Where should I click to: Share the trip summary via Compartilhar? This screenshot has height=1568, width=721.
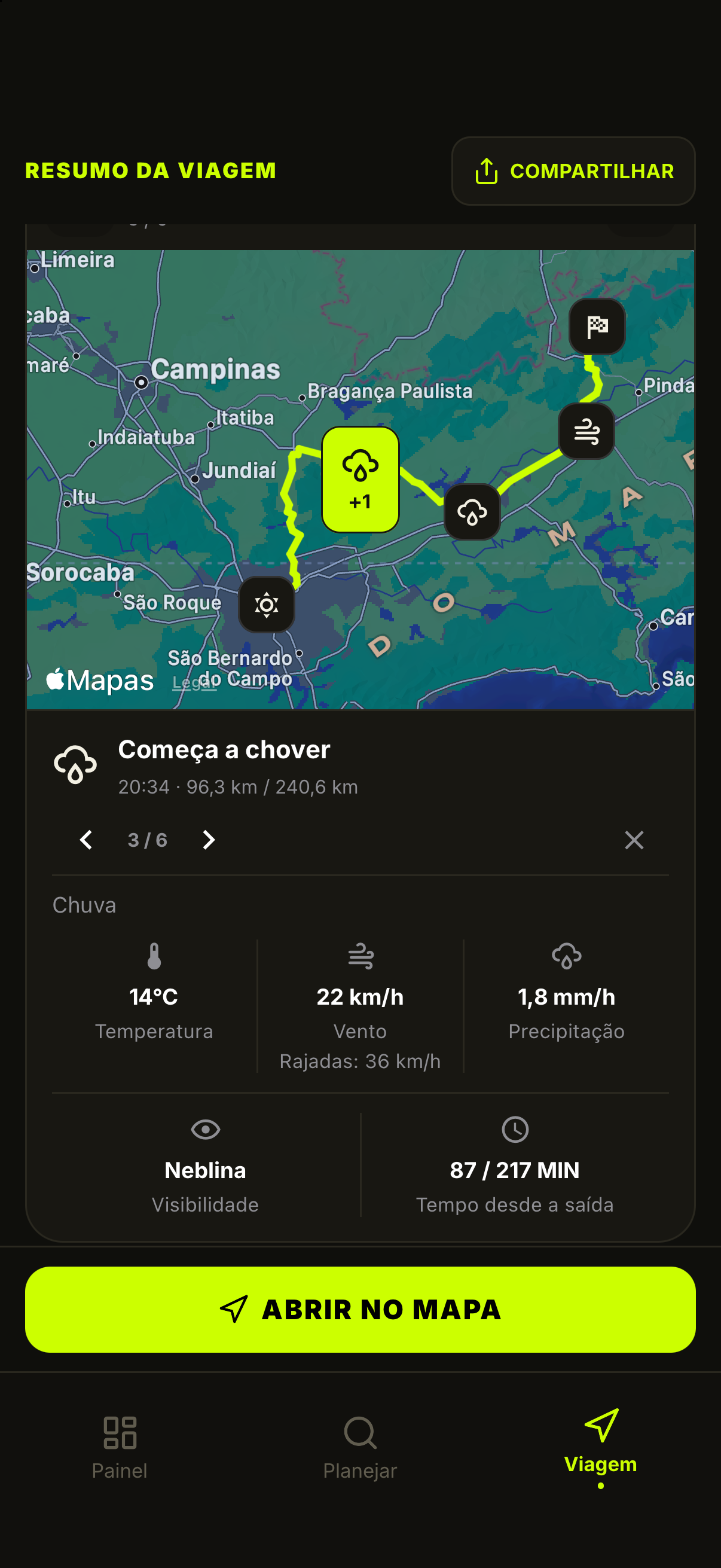coord(573,171)
